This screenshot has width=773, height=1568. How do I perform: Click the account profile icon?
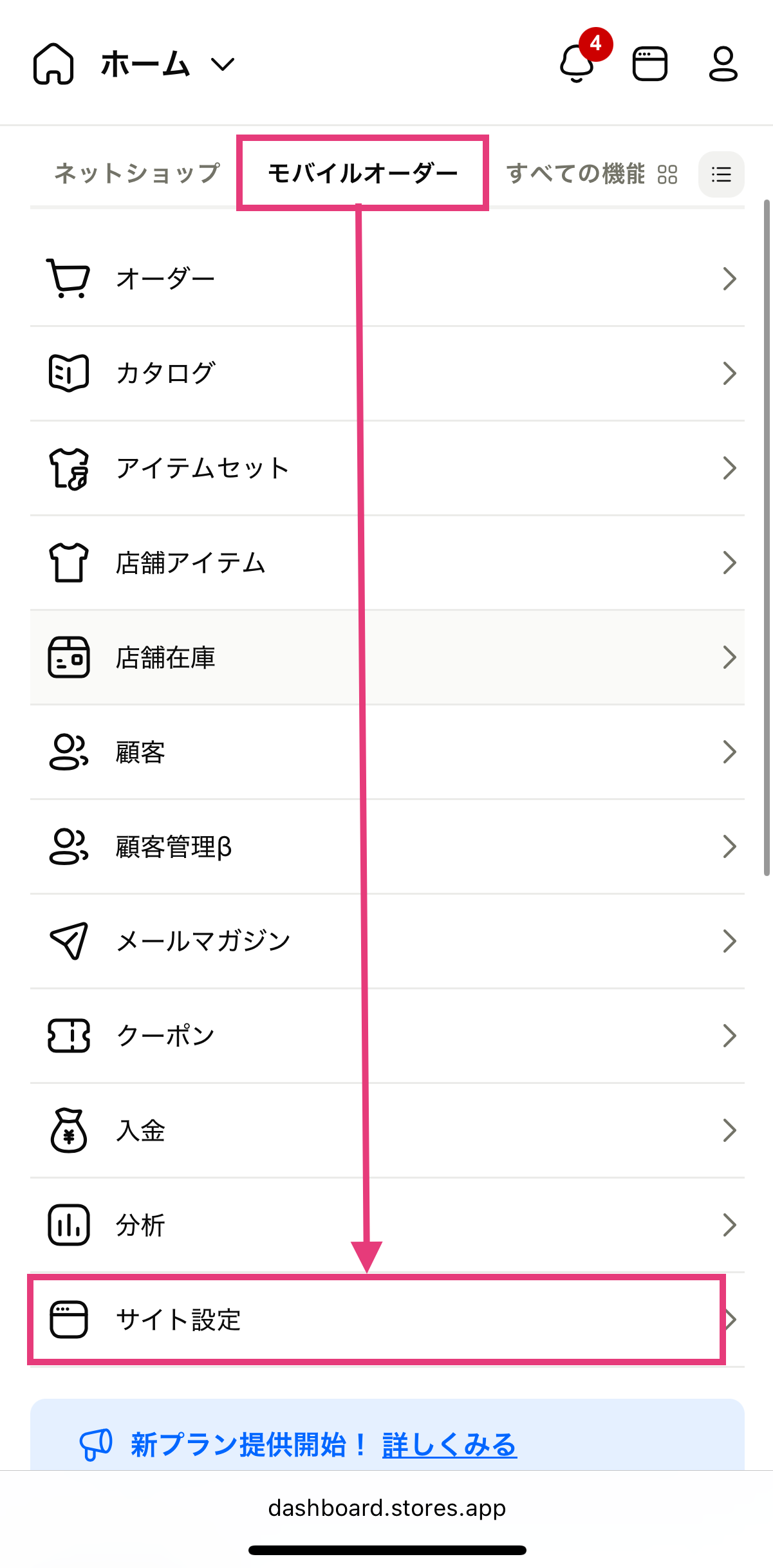(x=722, y=64)
